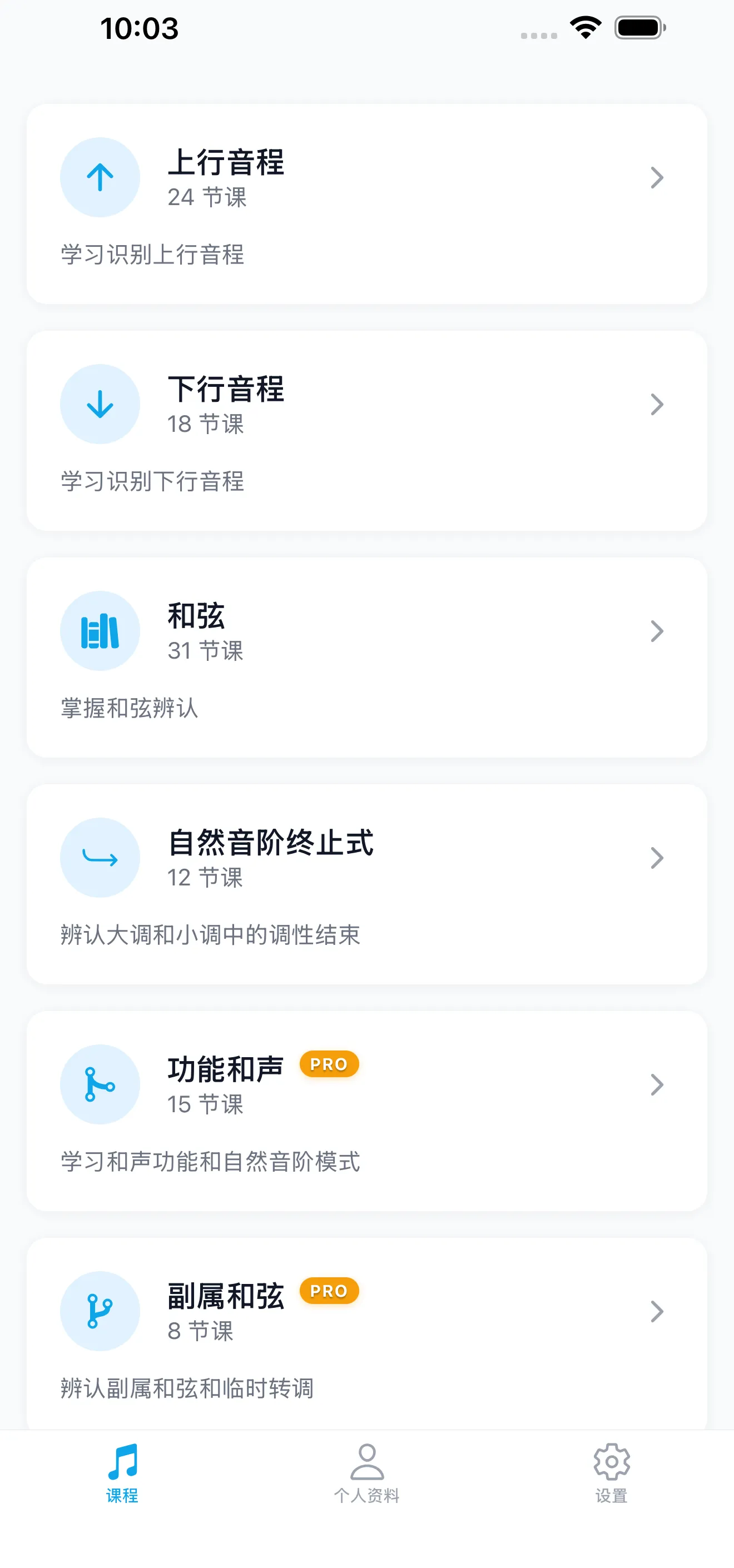Select the 和弦 chord bars icon
Viewport: 734px width, 1568px height.
100,631
